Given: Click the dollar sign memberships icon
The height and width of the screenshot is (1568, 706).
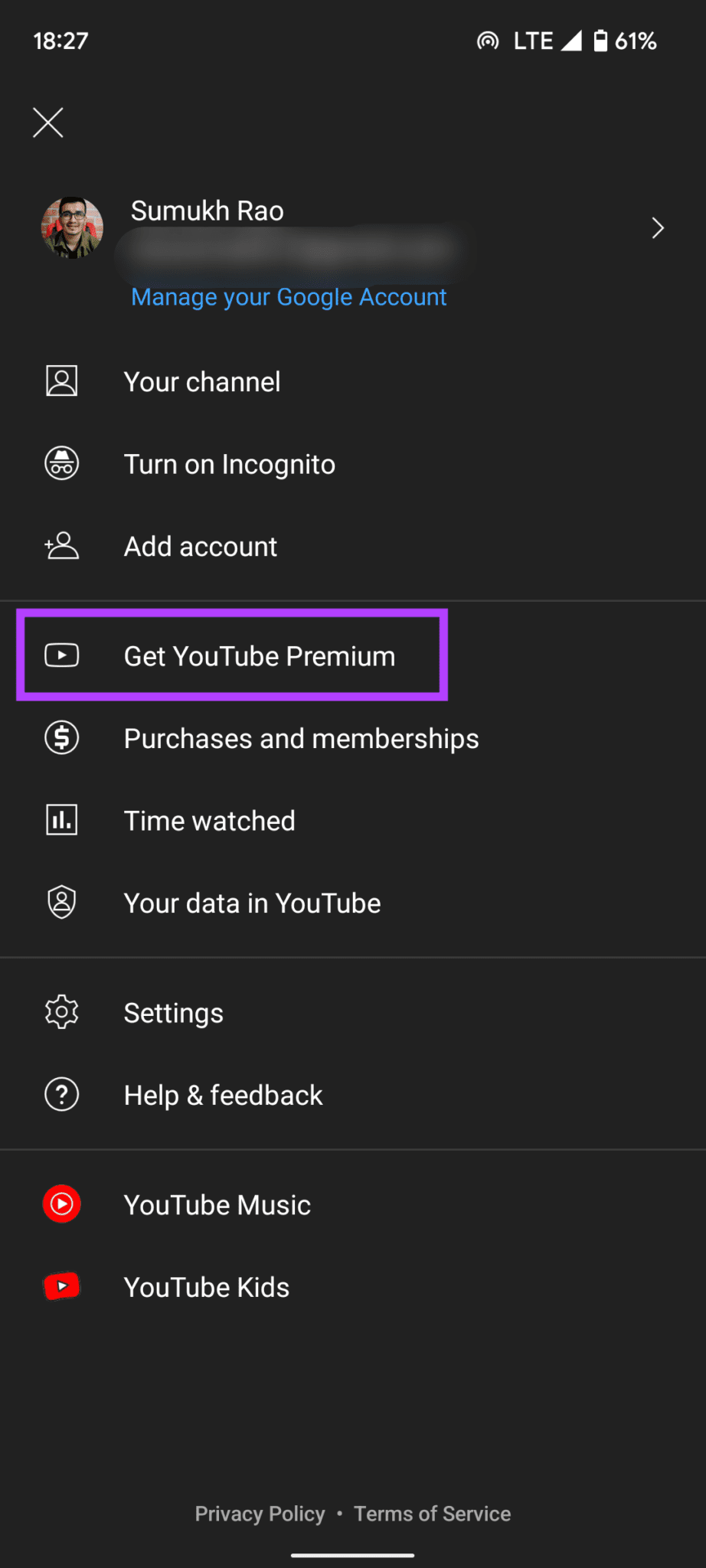Looking at the screenshot, I should tap(61, 737).
